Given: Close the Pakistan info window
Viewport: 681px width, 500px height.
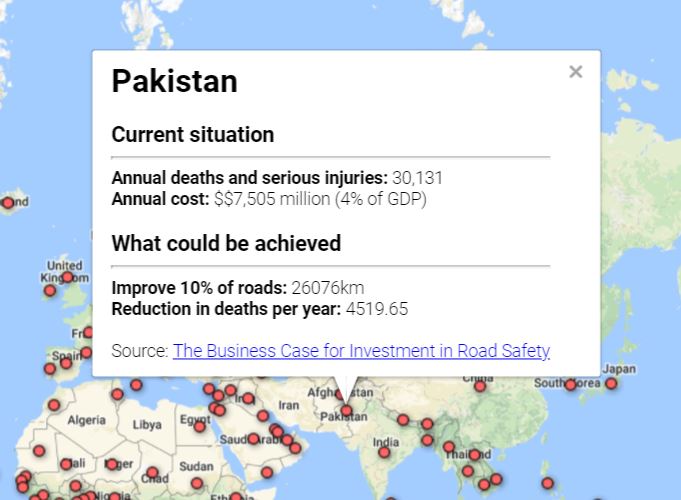Looking at the screenshot, I should tap(575, 72).
